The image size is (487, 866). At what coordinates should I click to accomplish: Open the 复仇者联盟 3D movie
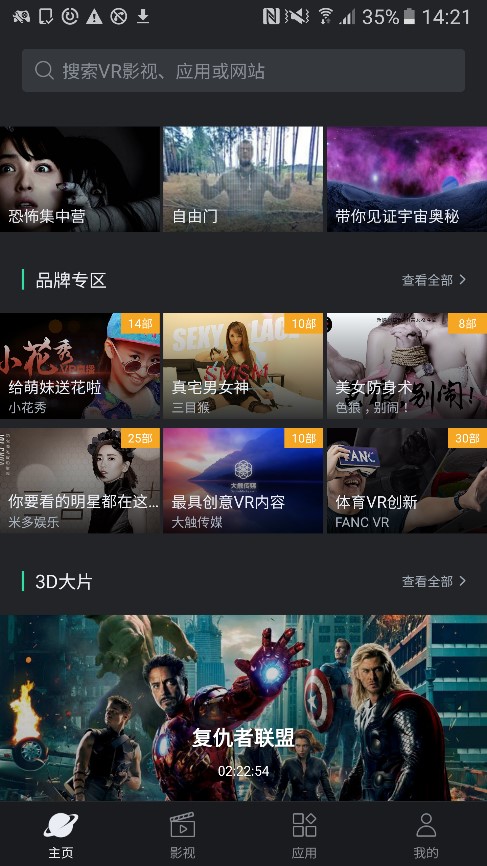pos(244,708)
